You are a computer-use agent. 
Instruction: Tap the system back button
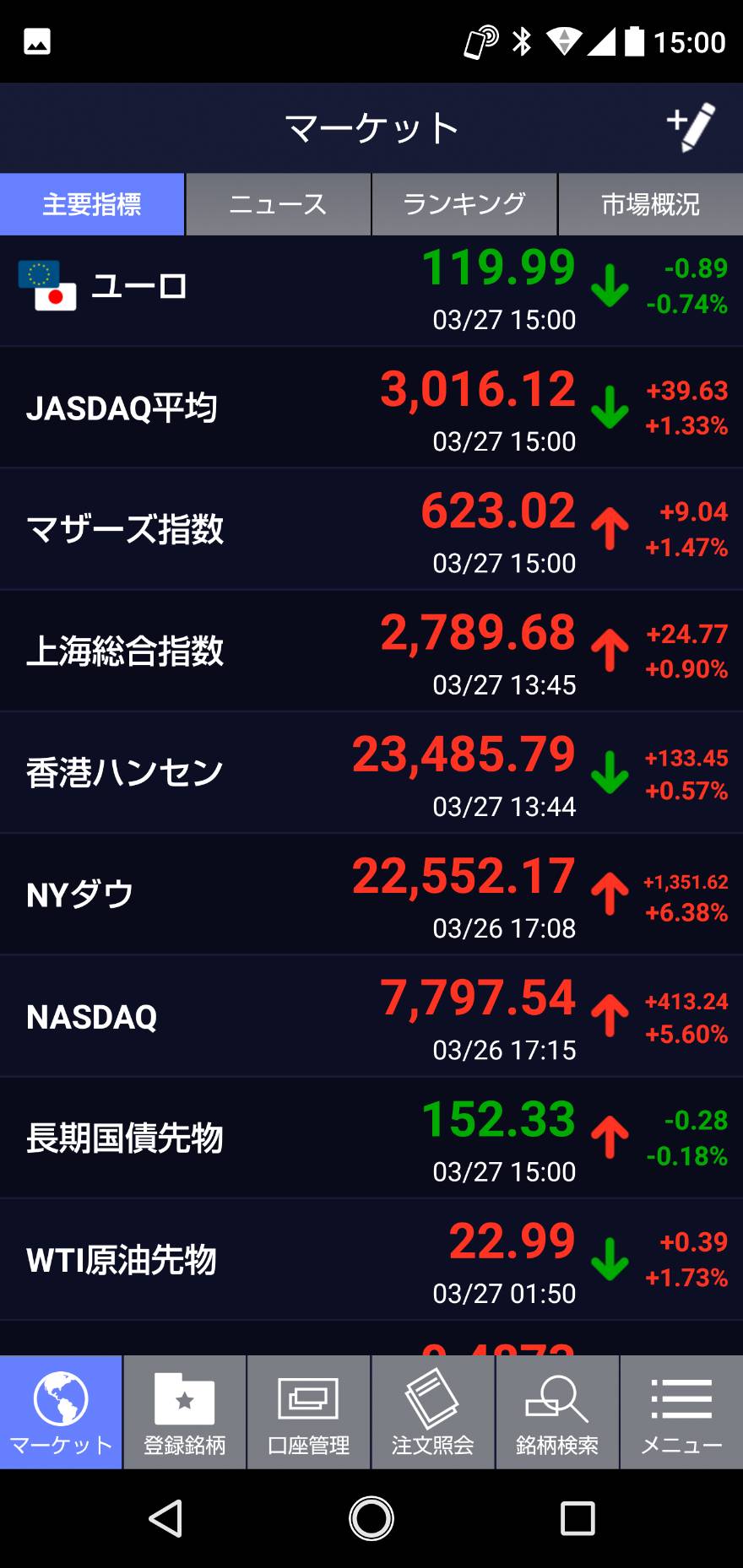(x=165, y=1519)
